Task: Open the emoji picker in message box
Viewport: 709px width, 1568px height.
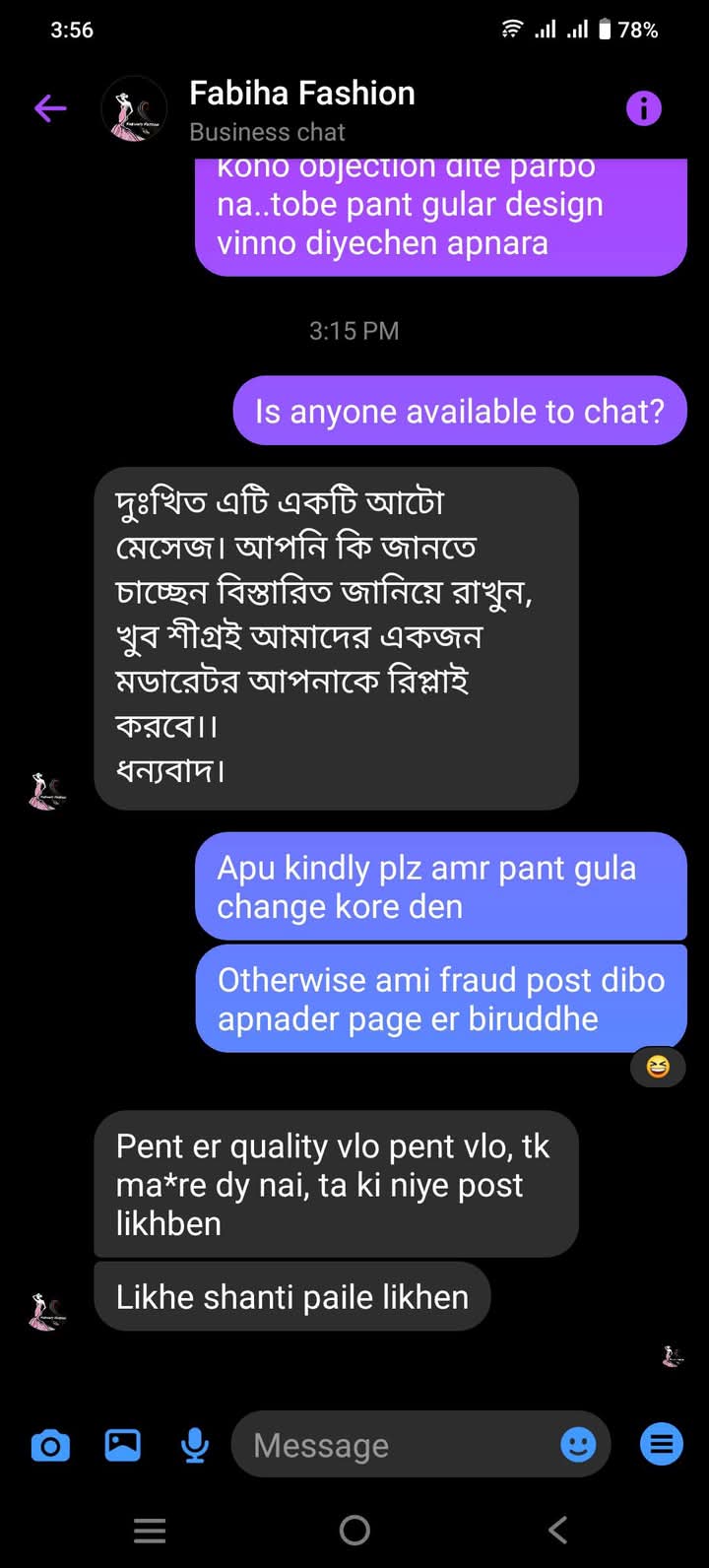Action: [578, 1445]
